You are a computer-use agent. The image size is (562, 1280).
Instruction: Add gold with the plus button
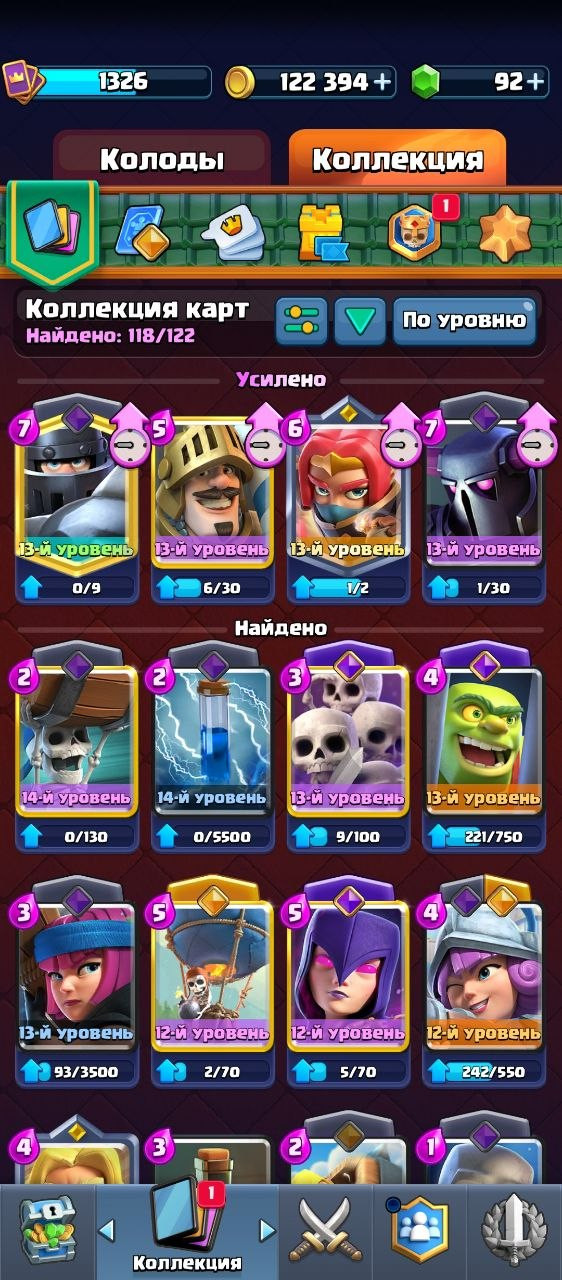click(x=382, y=82)
